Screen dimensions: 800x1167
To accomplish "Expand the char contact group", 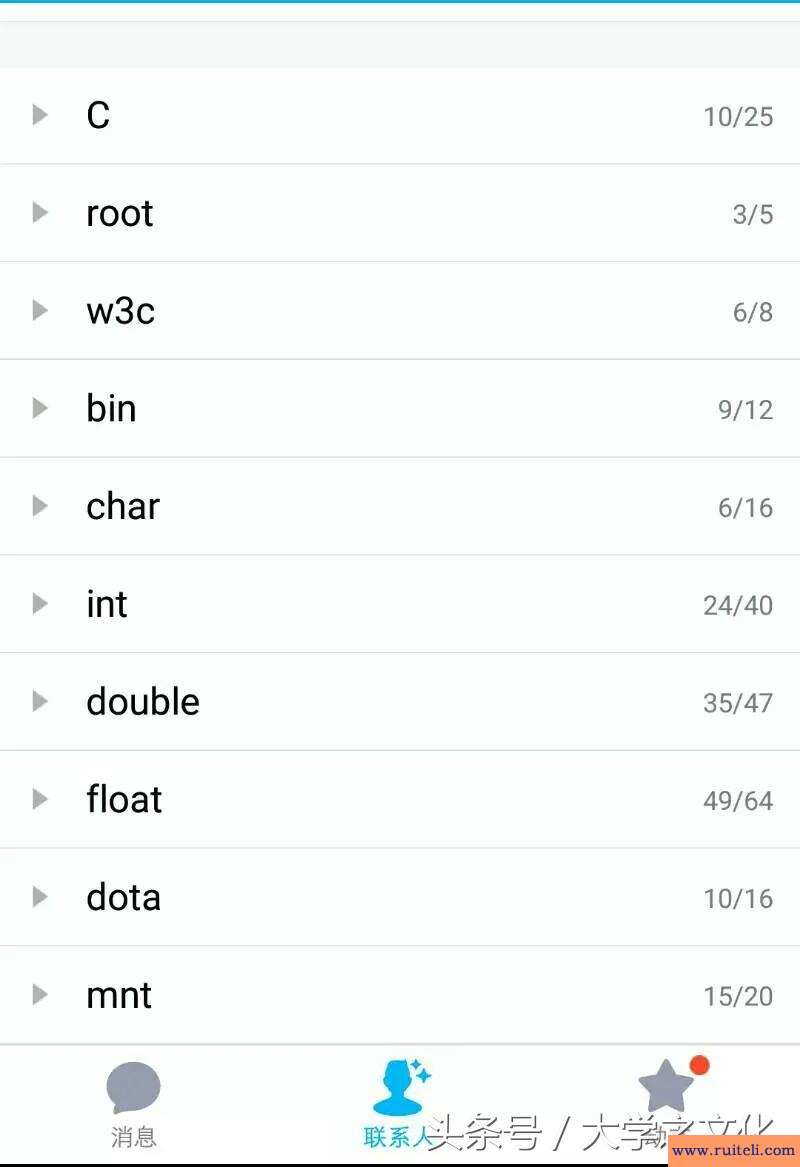I will pos(122,506).
